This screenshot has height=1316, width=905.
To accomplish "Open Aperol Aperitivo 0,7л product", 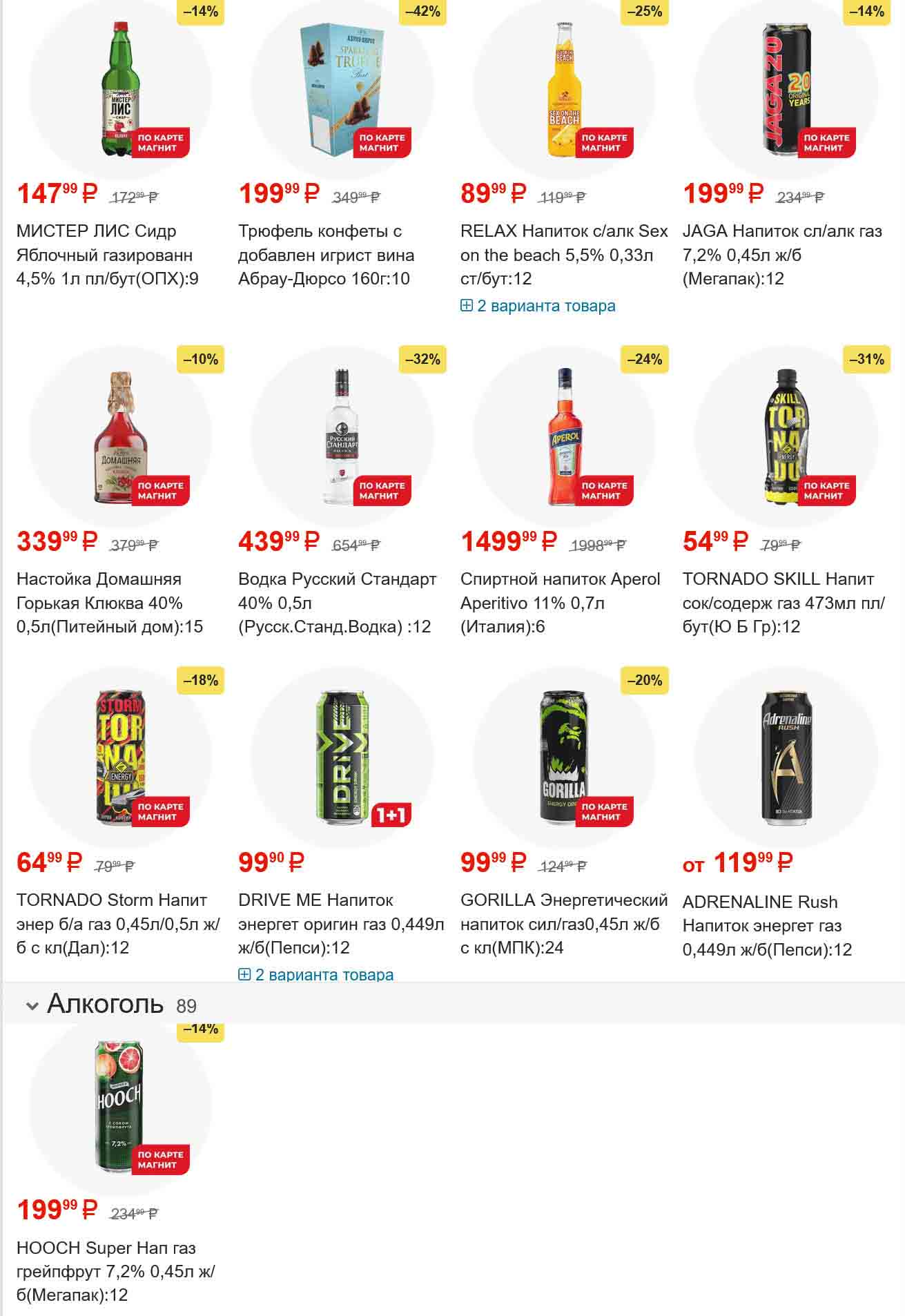I will pos(560,603).
